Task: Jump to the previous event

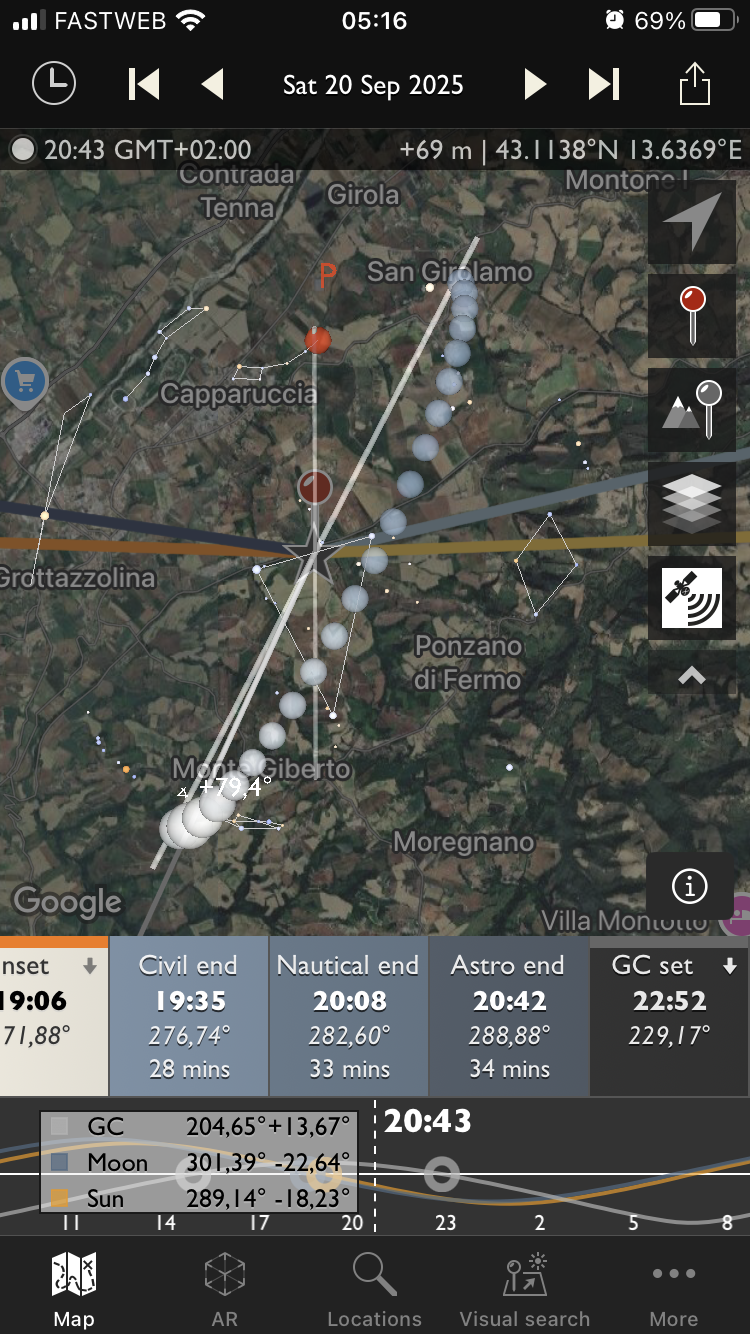Action: [144, 84]
